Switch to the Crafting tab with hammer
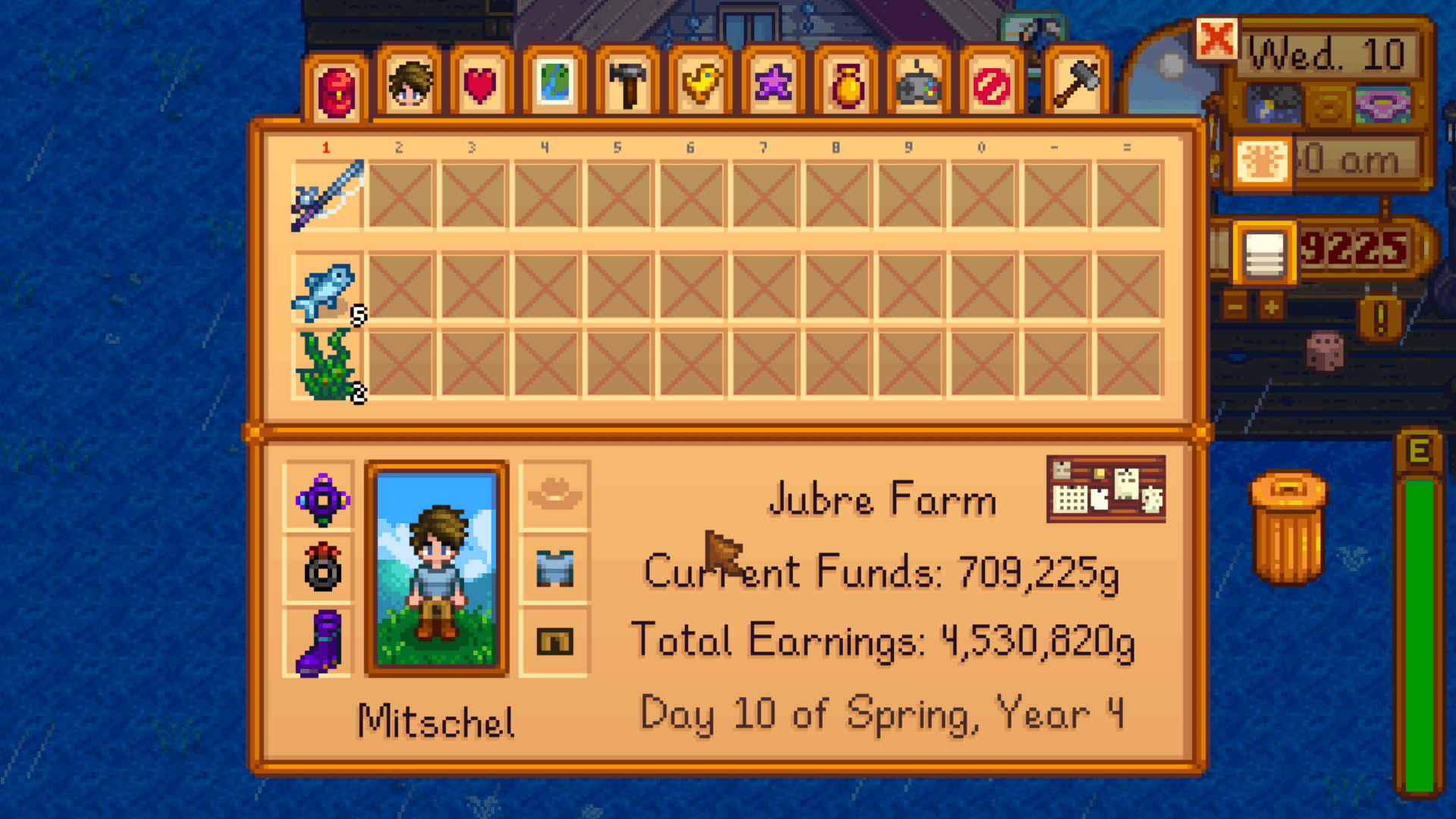Image resolution: width=1456 pixels, height=819 pixels. (627, 83)
